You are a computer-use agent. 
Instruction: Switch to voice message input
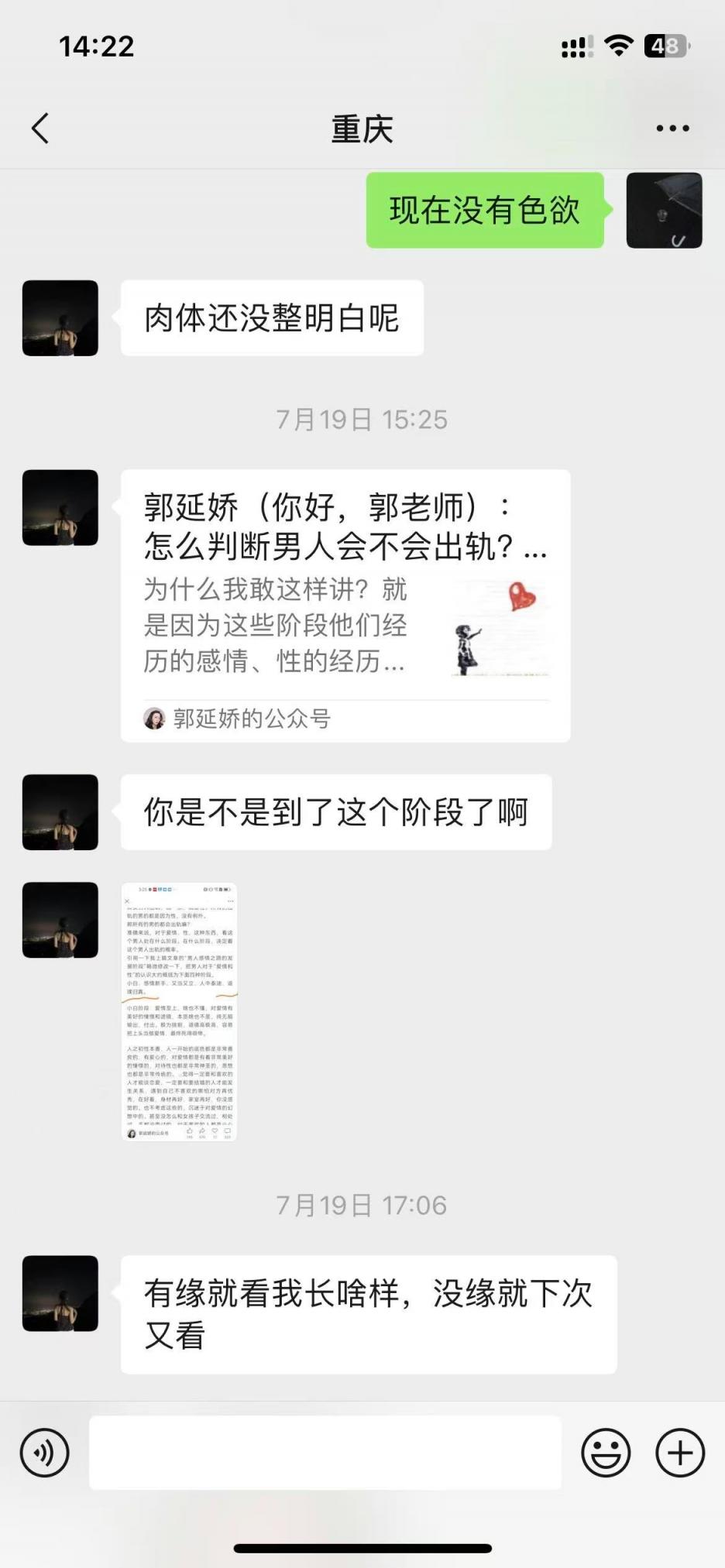45,1453
